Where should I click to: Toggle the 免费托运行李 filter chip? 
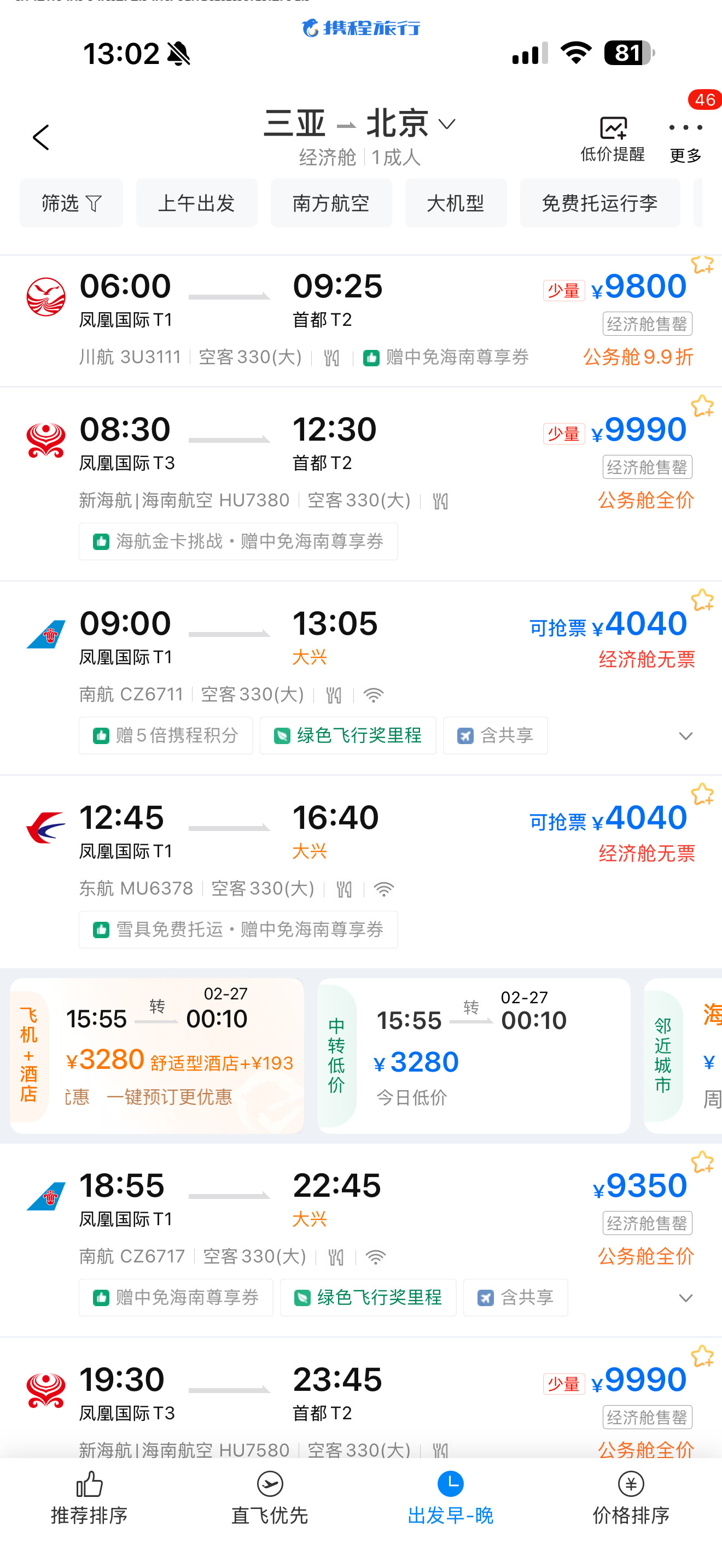[599, 203]
